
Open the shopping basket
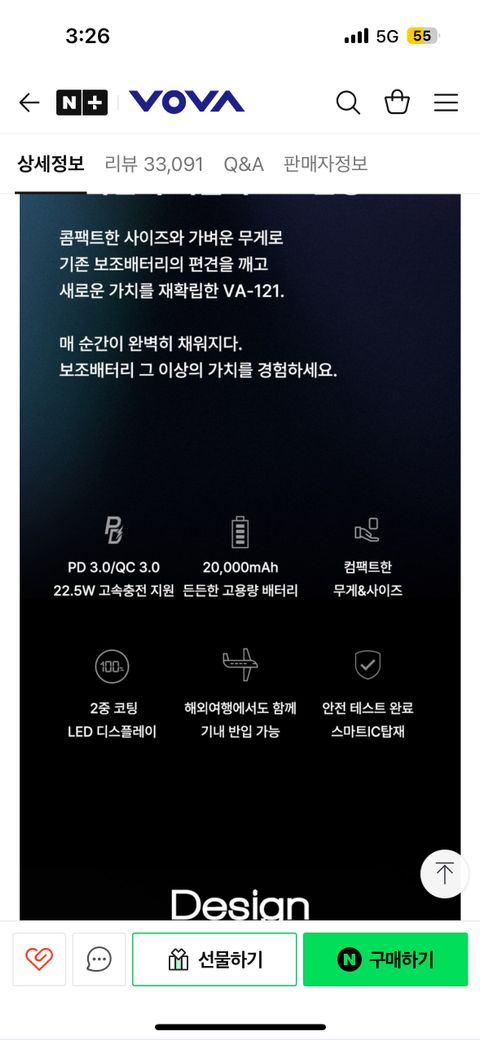point(397,102)
